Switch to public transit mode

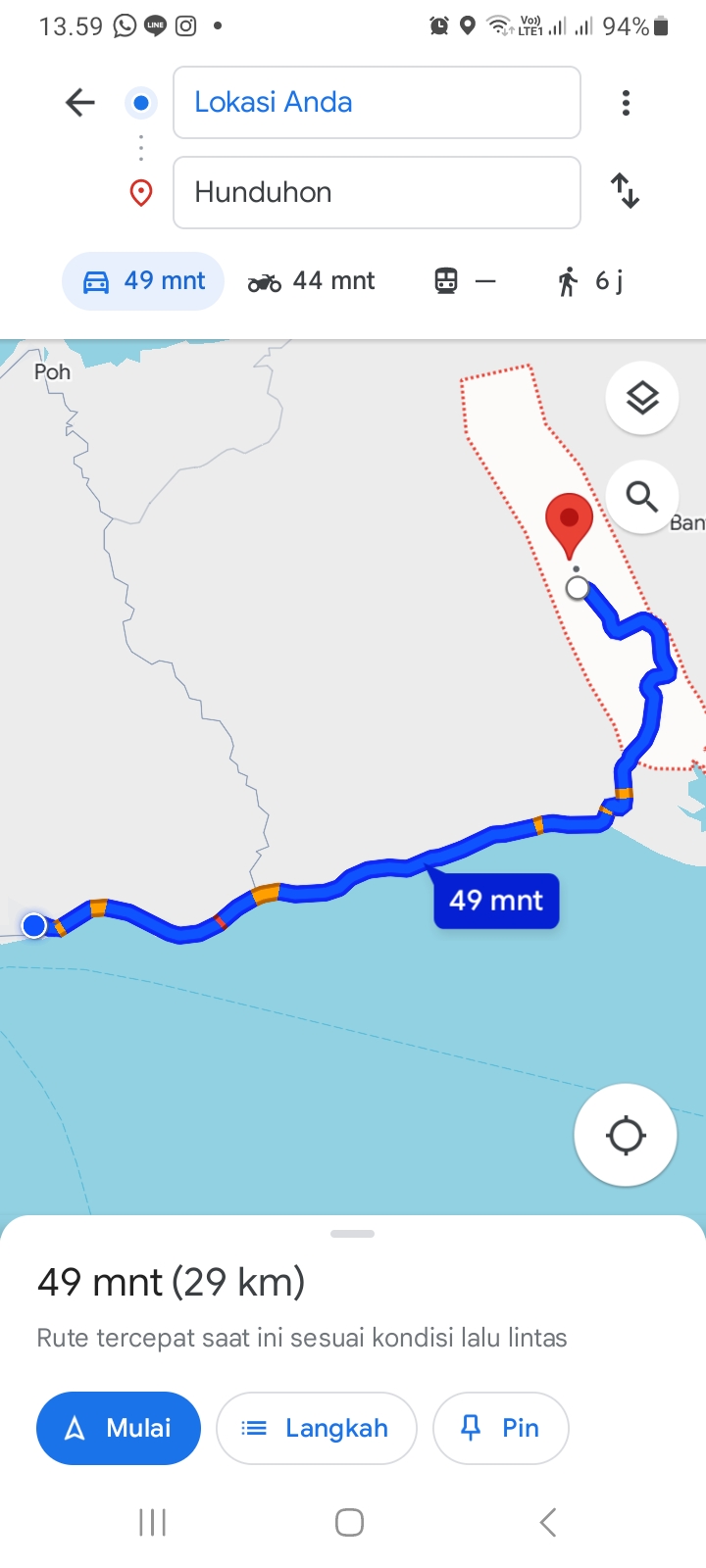[x=465, y=281]
